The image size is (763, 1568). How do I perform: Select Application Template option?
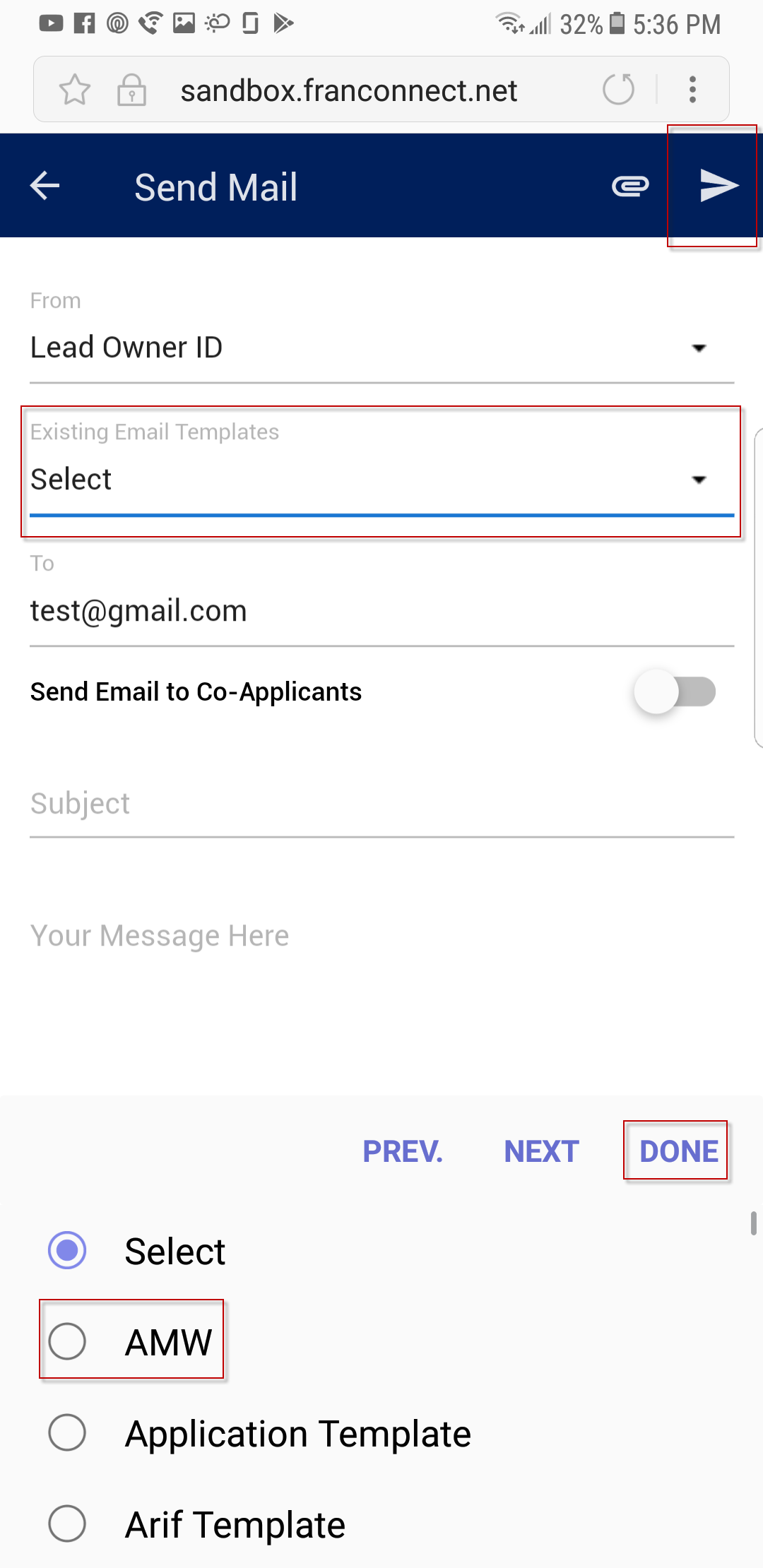pyautogui.click(x=260, y=1433)
